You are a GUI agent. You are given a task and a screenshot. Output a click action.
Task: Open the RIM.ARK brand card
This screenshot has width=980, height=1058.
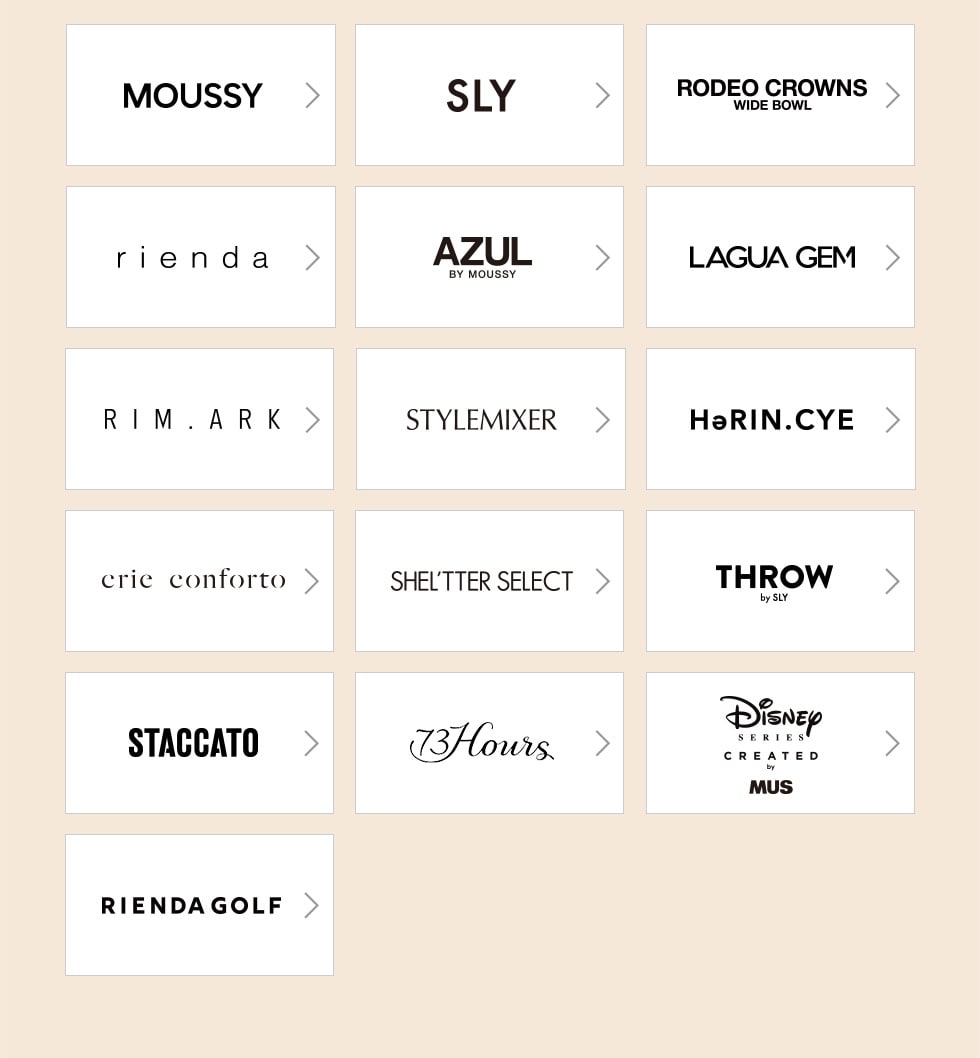pos(199,419)
